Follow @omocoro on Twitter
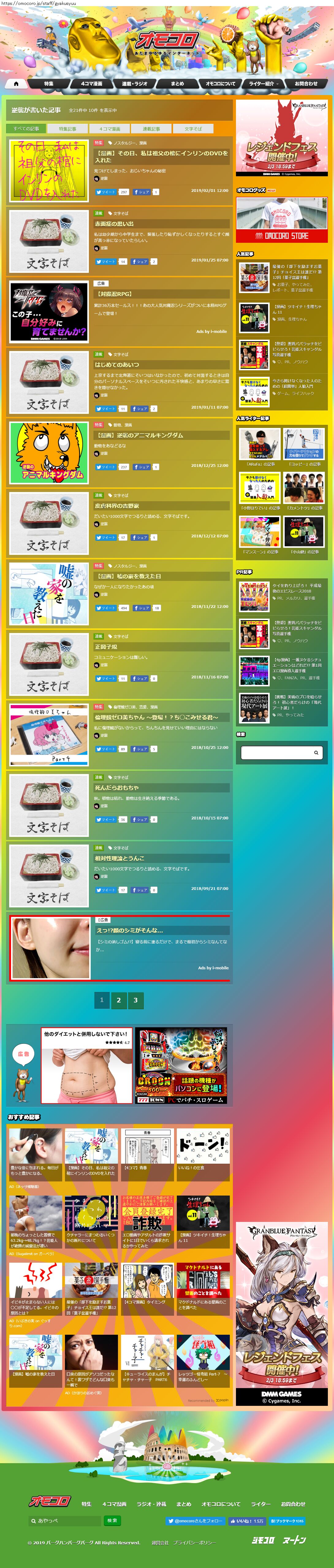334x1568 pixels. [195, 1520]
